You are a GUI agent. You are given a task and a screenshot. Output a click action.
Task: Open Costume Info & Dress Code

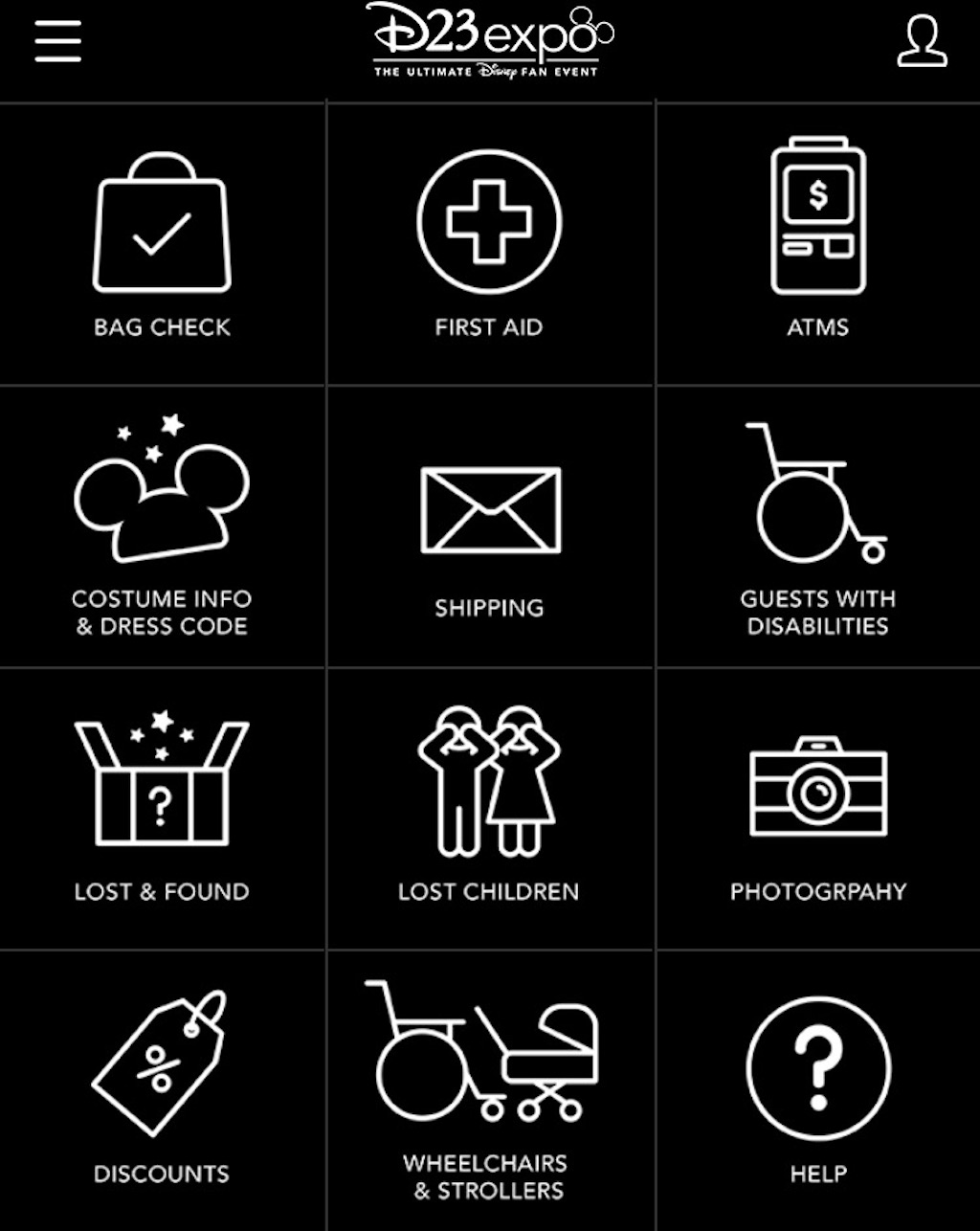(162, 526)
